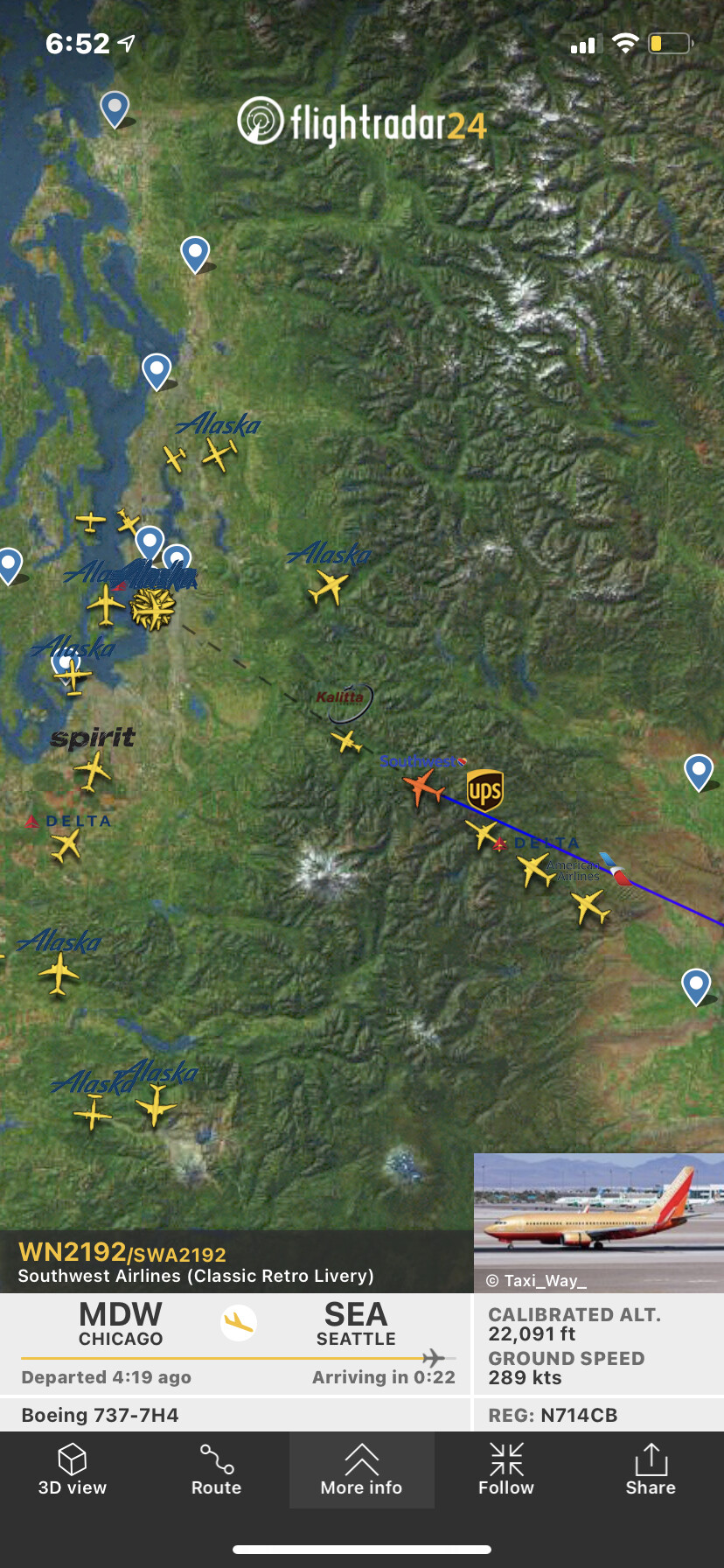Tap the American Airlines aircraft
The width and height of the screenshot is (724, 1568).
(591, 906)
